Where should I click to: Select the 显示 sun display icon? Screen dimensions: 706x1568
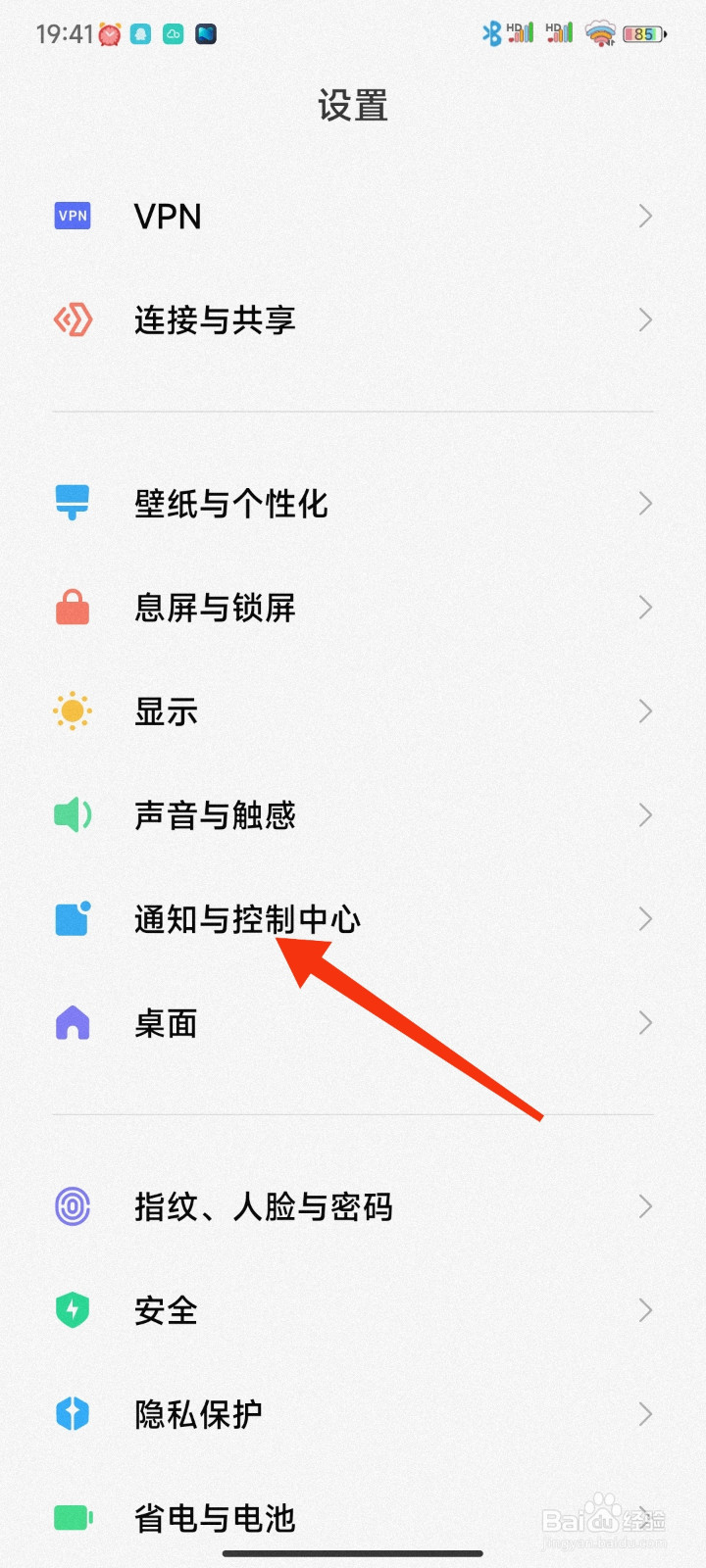click(72, 711)
